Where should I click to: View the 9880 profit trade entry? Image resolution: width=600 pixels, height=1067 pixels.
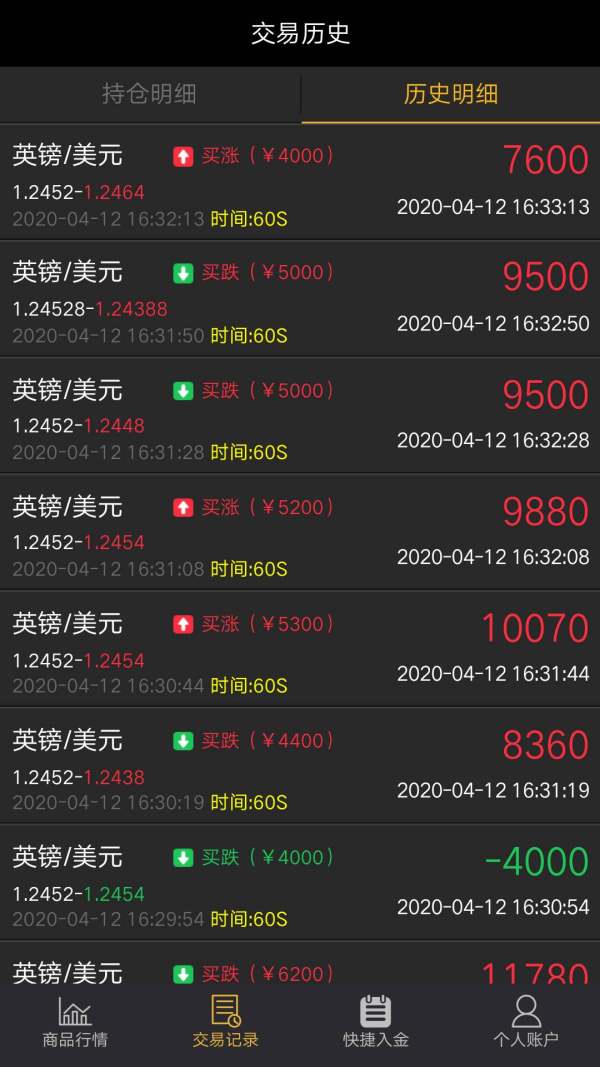[300, 533]
